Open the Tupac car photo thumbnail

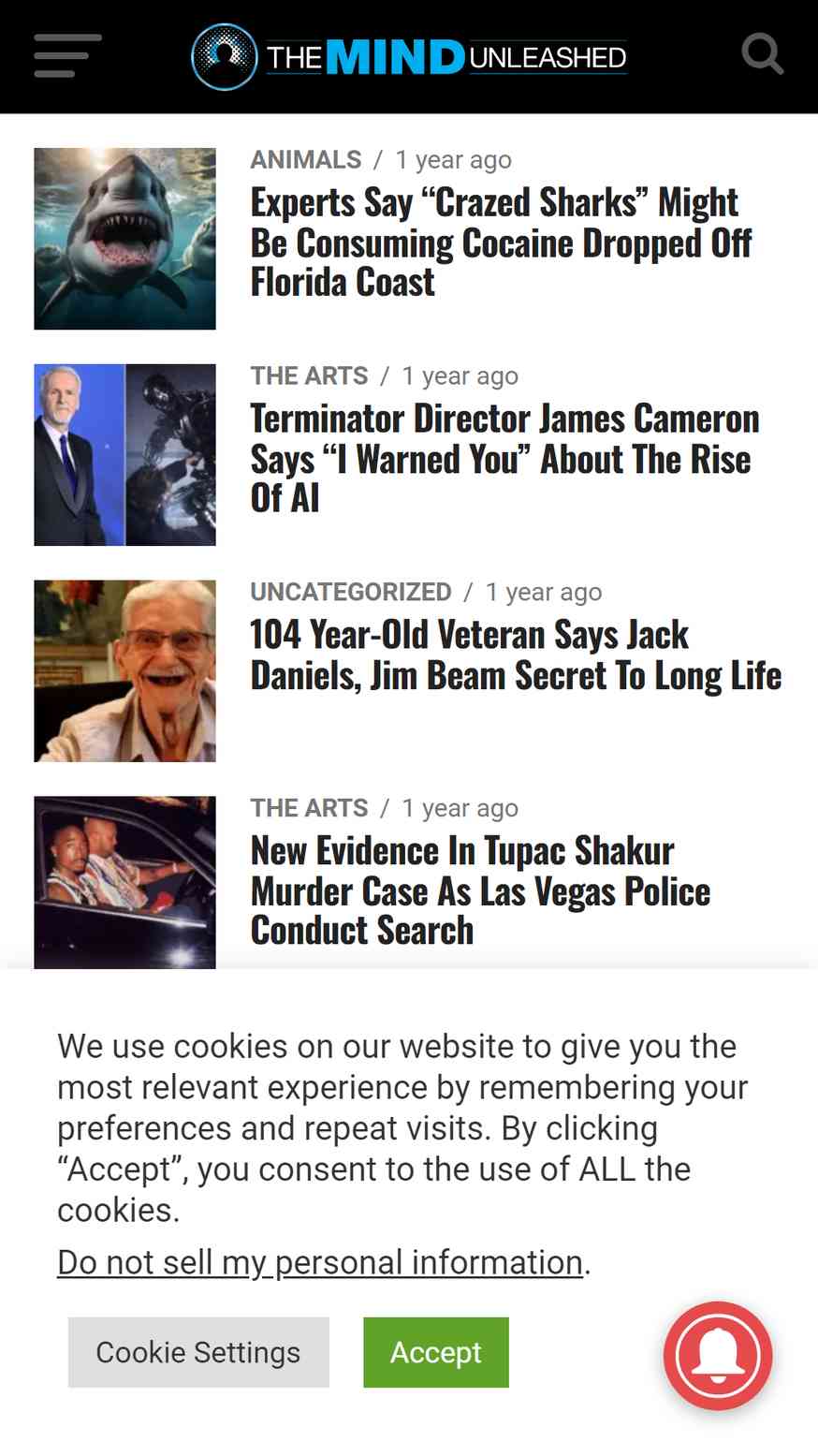pyautogui.click(x=124, y=882)
